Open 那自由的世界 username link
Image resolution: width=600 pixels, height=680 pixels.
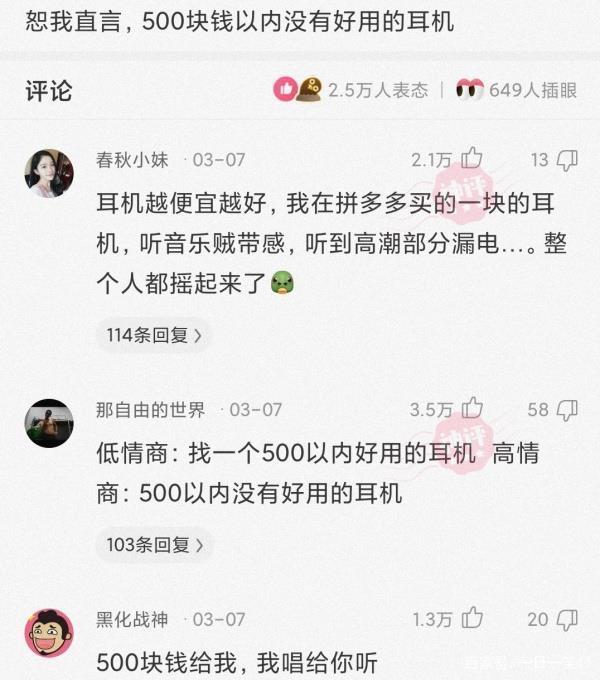(150, 409)
